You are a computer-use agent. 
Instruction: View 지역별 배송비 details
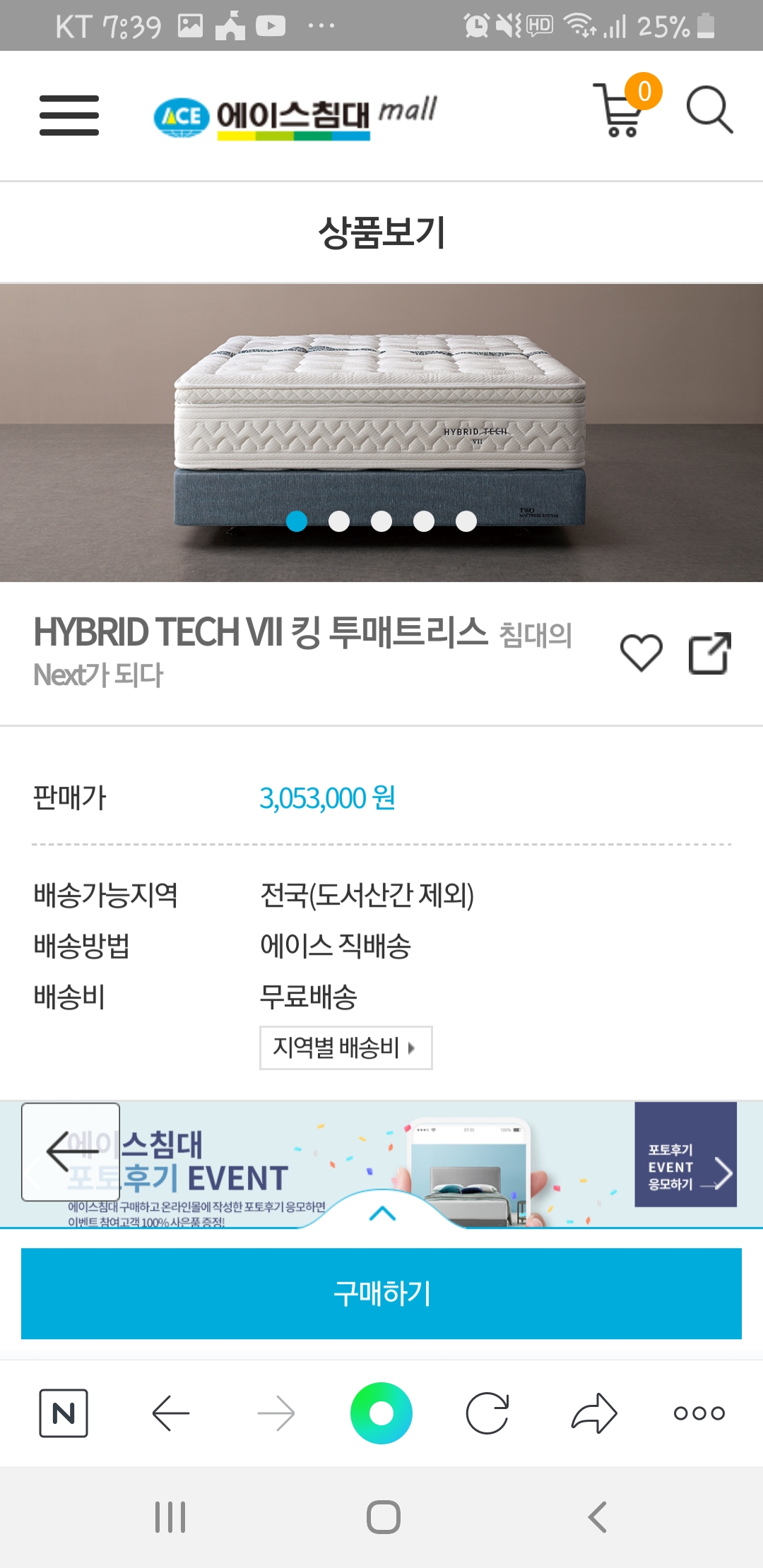click(345, 1047)
